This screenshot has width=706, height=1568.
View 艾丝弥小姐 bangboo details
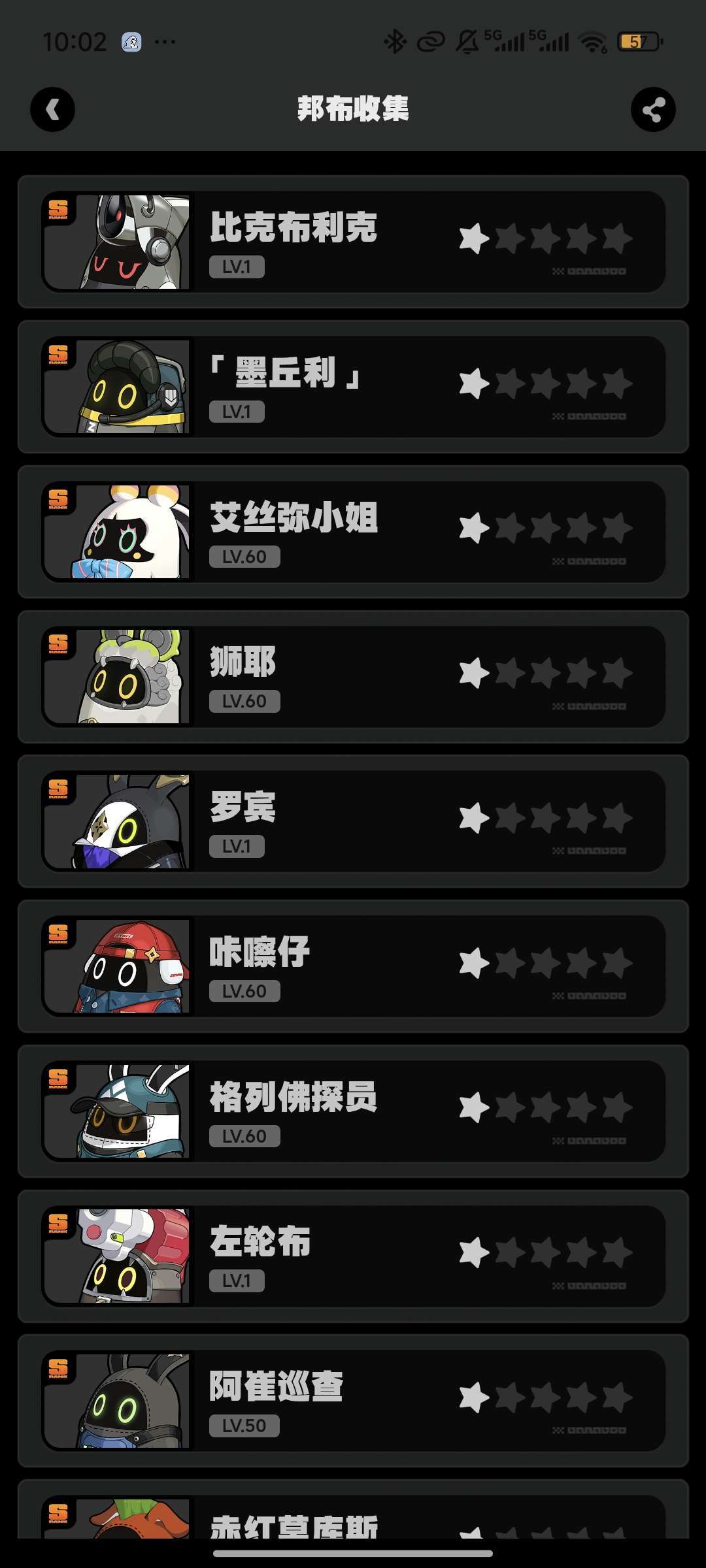click(353, 532)
